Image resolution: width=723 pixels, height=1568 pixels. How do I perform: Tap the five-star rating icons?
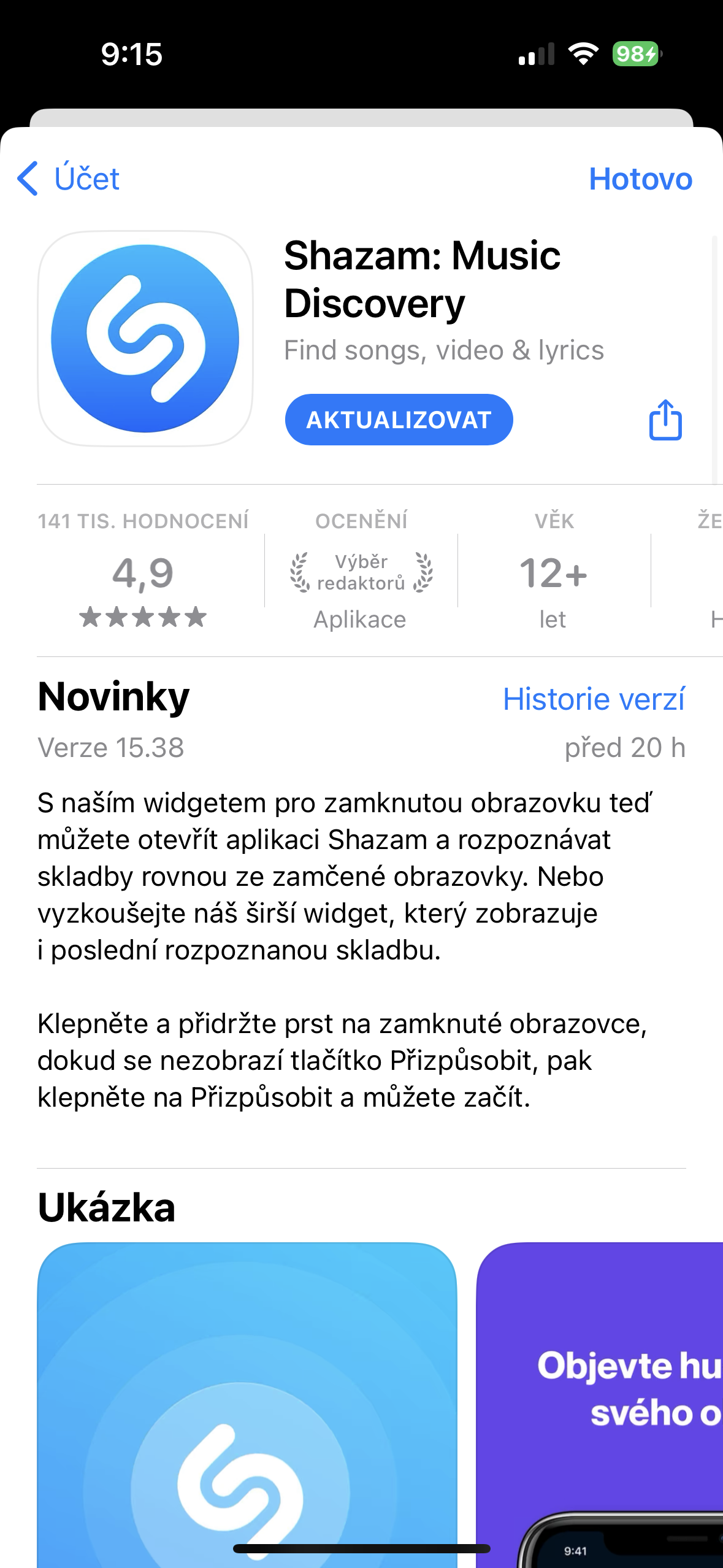click(142, 618)
